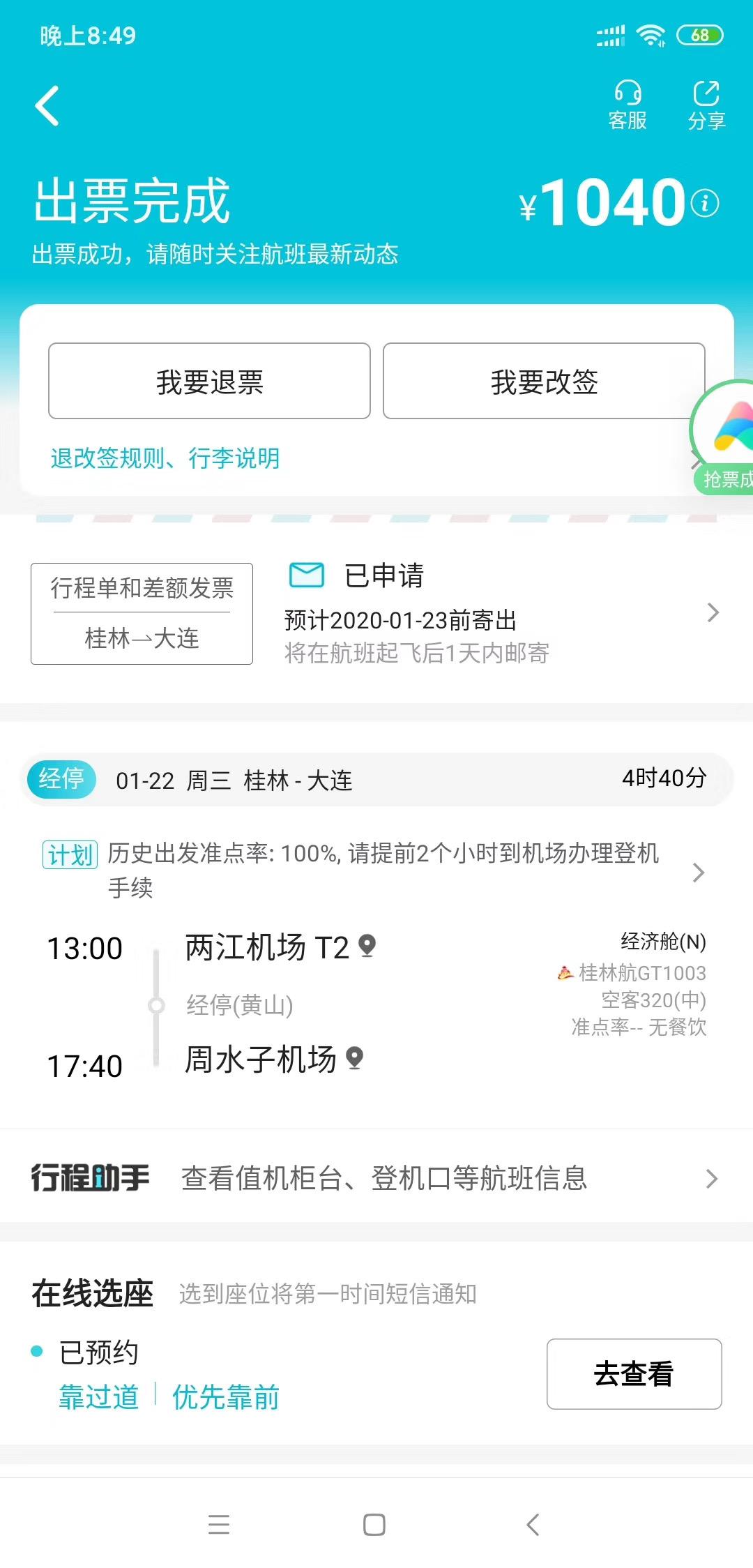Open price details info icon
The image size is (753, 1568).
[x=705, y=203]
